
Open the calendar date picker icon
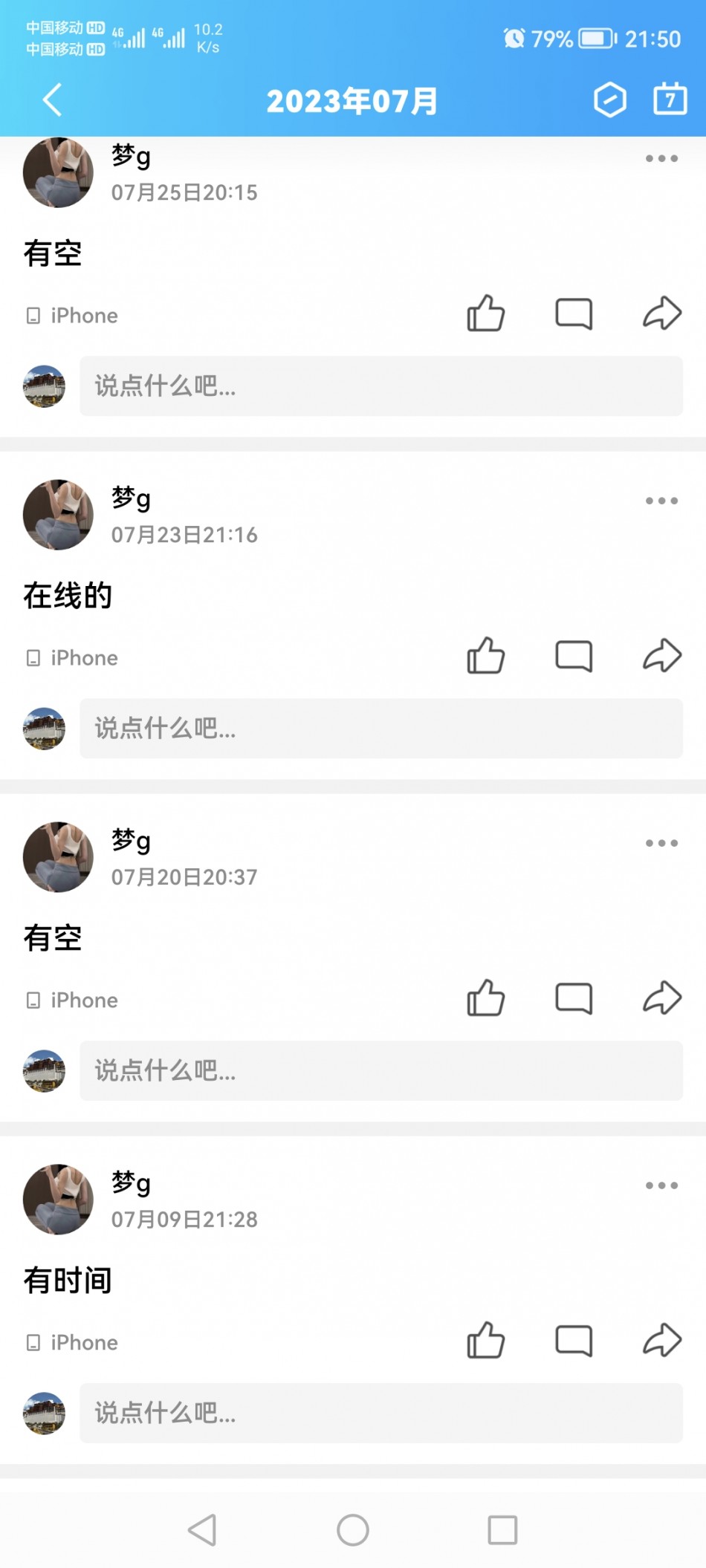coord(670,99)
